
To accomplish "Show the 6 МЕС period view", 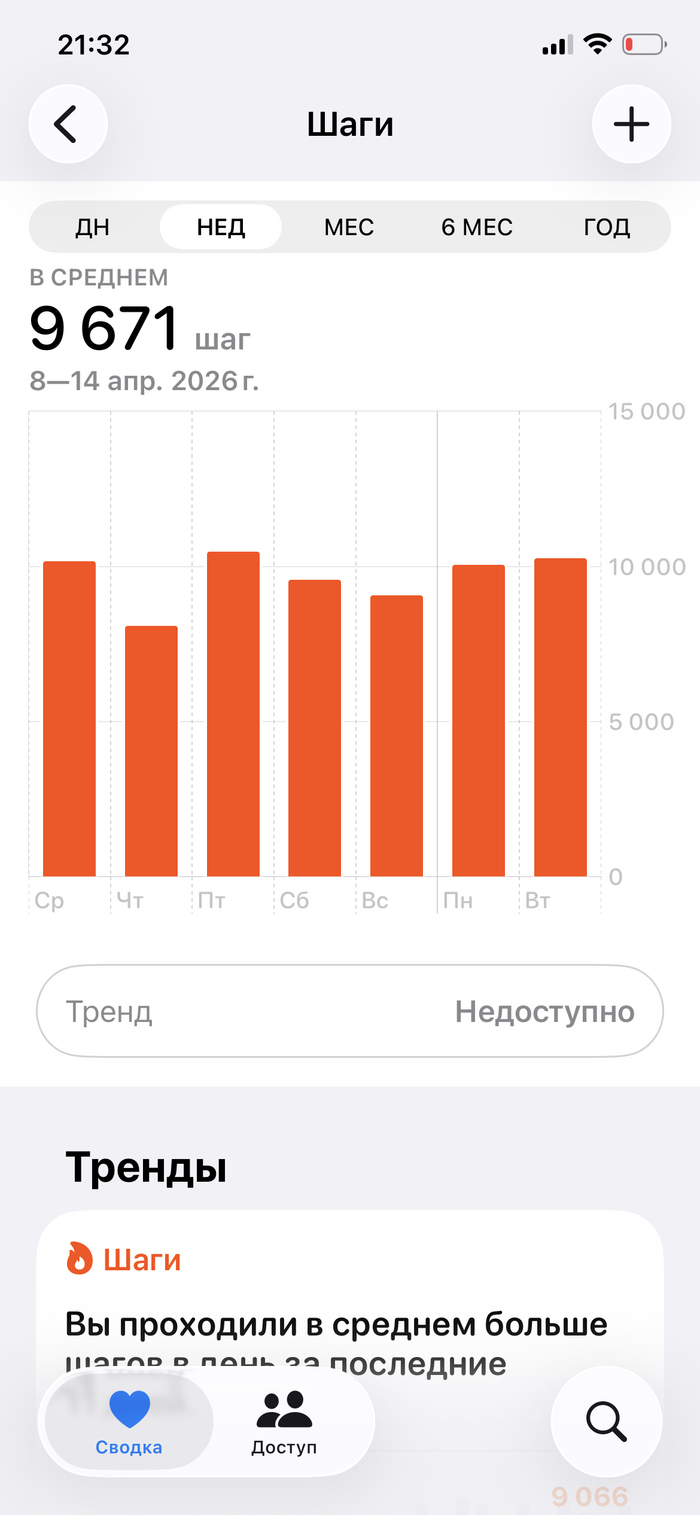I will pyautogui.click(x=477, y=227).
